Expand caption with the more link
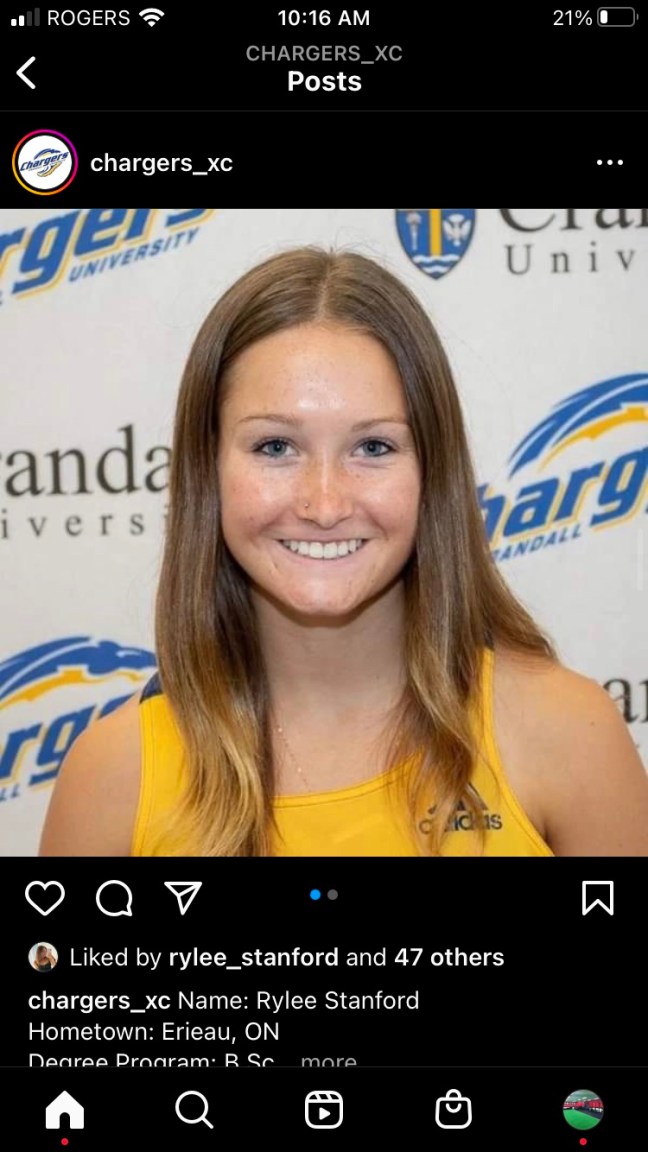The width and height of the screenshot is (648, 1152). [328, 1061]
